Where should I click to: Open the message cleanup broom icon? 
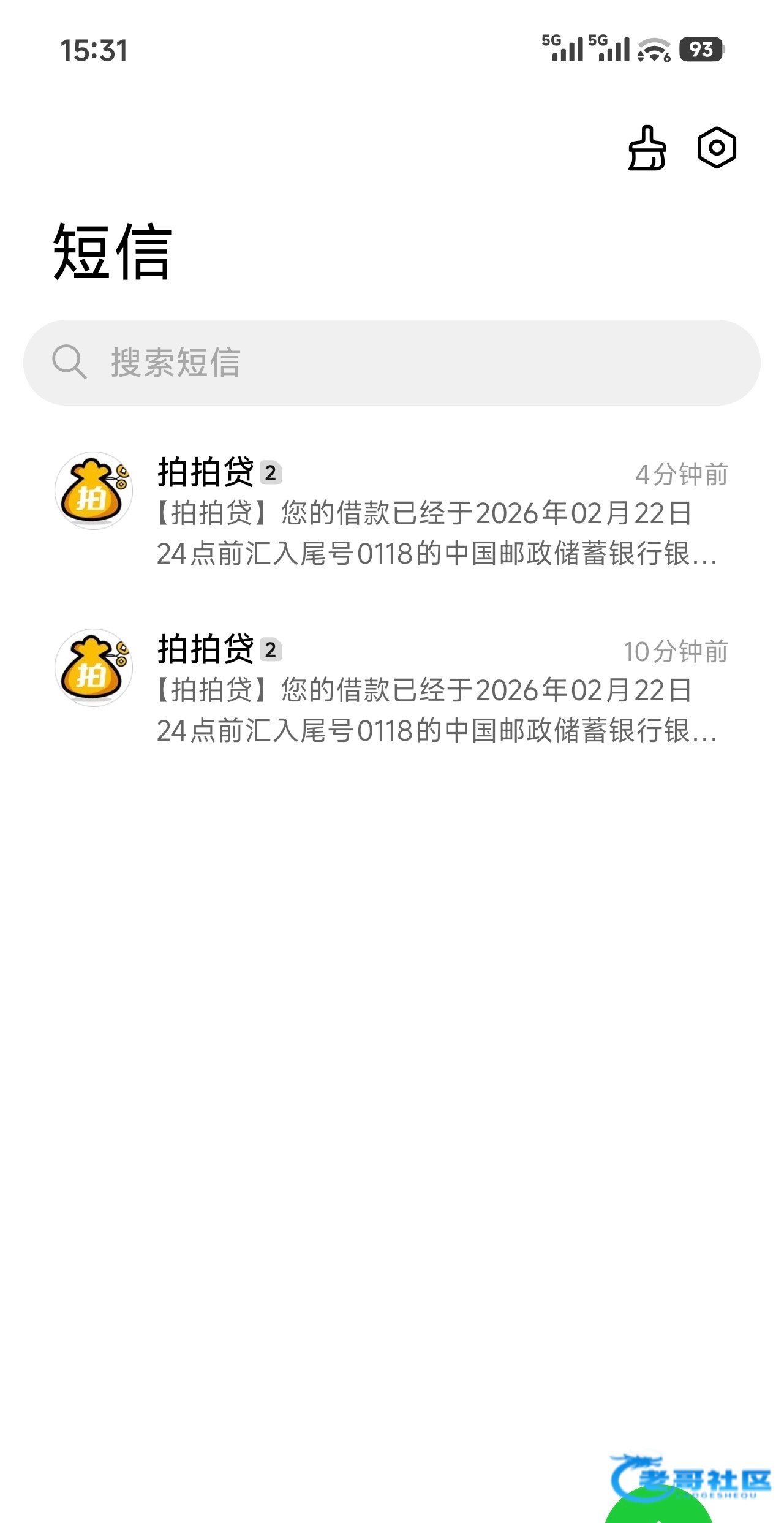647,148
